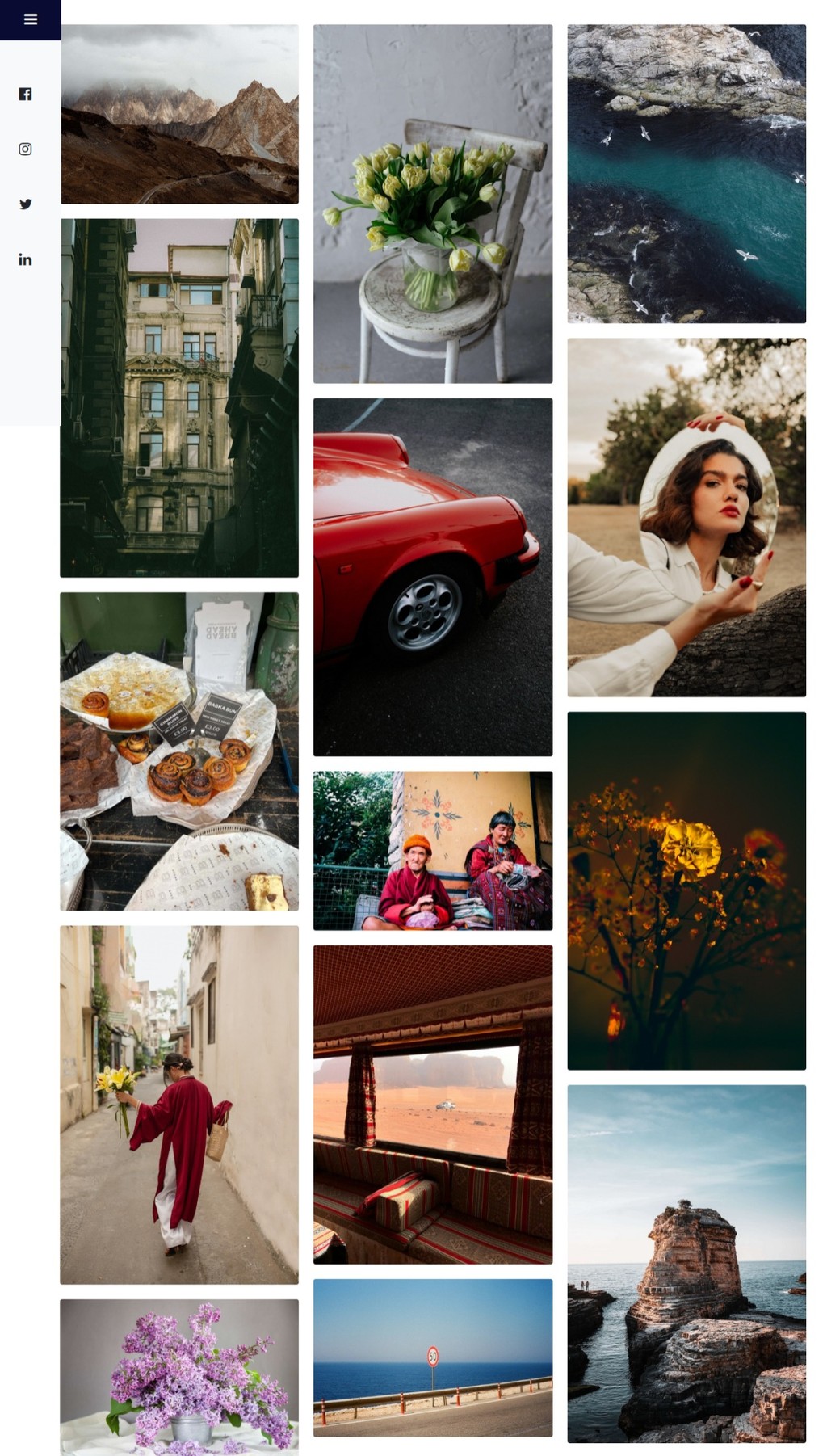The width and height of the screenshot is (827, 1456).
Task: Open the sea rock formation photo
Action: (x=686, y=1264)
